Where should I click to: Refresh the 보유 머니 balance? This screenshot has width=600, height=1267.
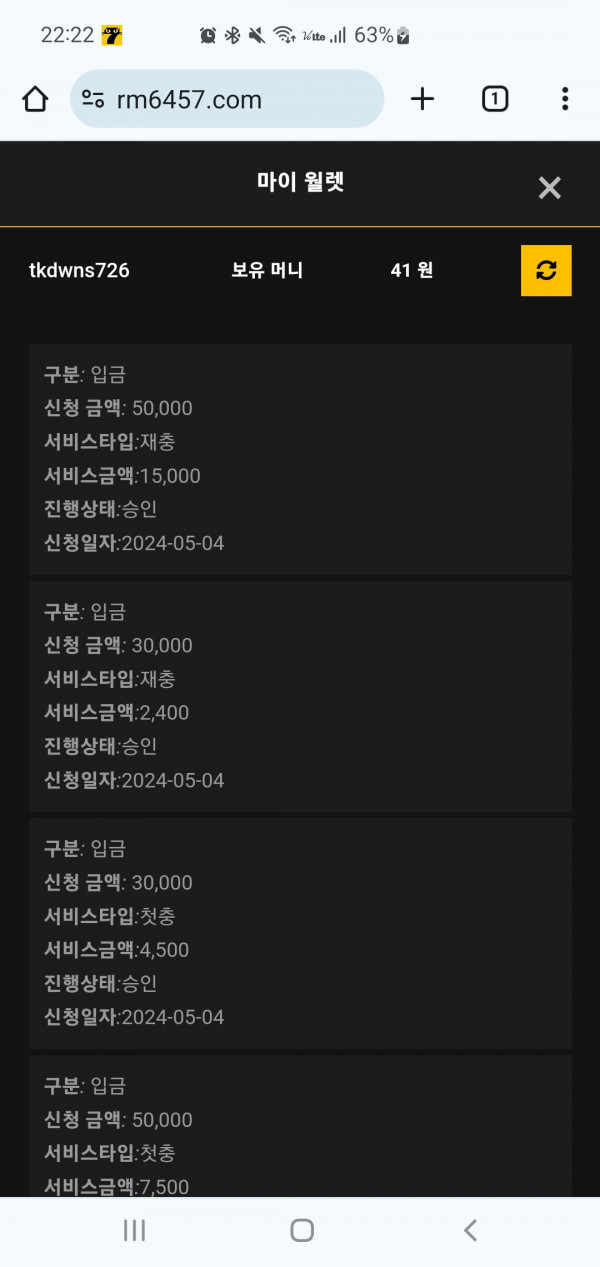tap(546, 270)
